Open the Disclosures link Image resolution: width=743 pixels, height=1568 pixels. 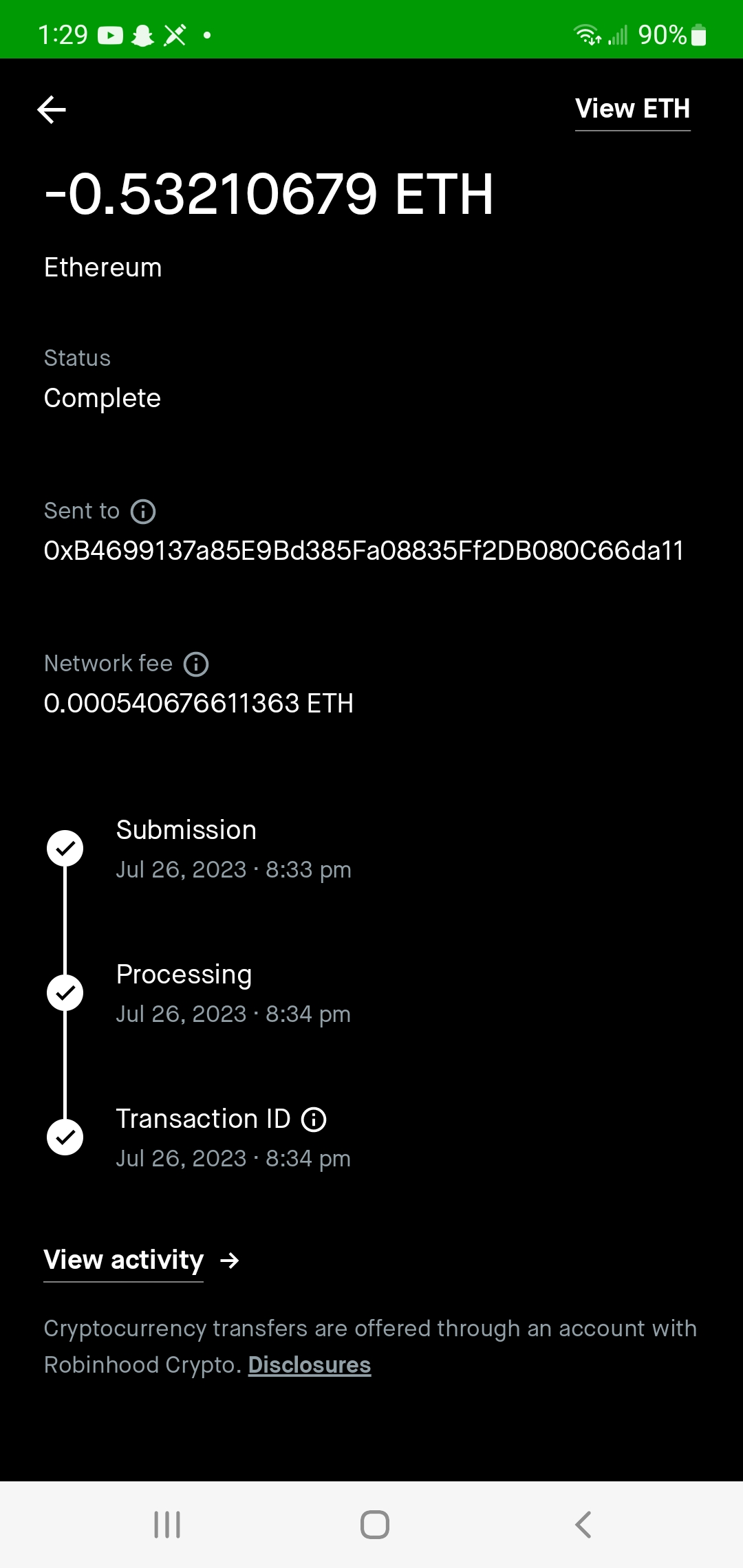point(310,1365)
